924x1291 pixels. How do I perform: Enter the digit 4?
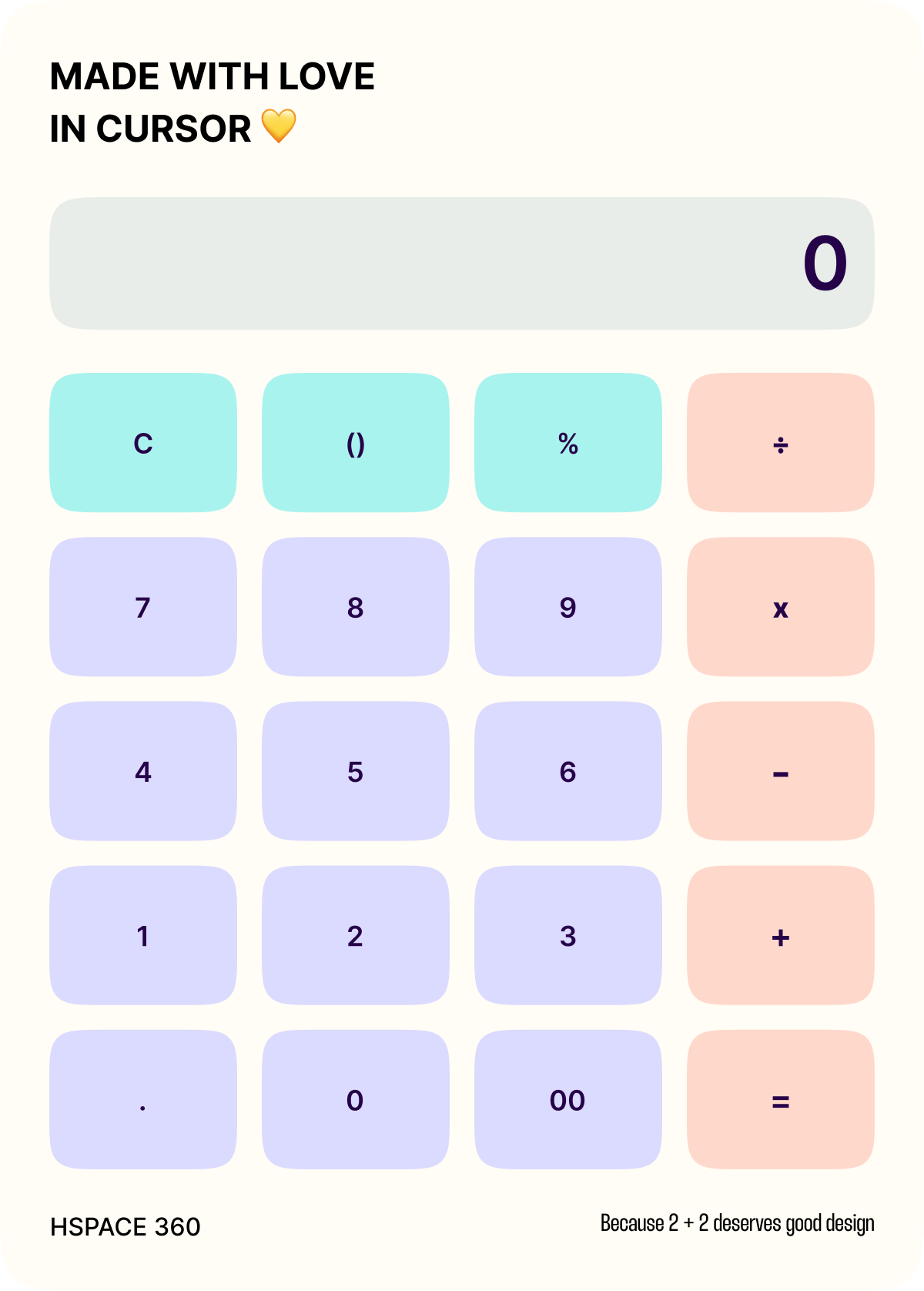(x=143, y=771)
